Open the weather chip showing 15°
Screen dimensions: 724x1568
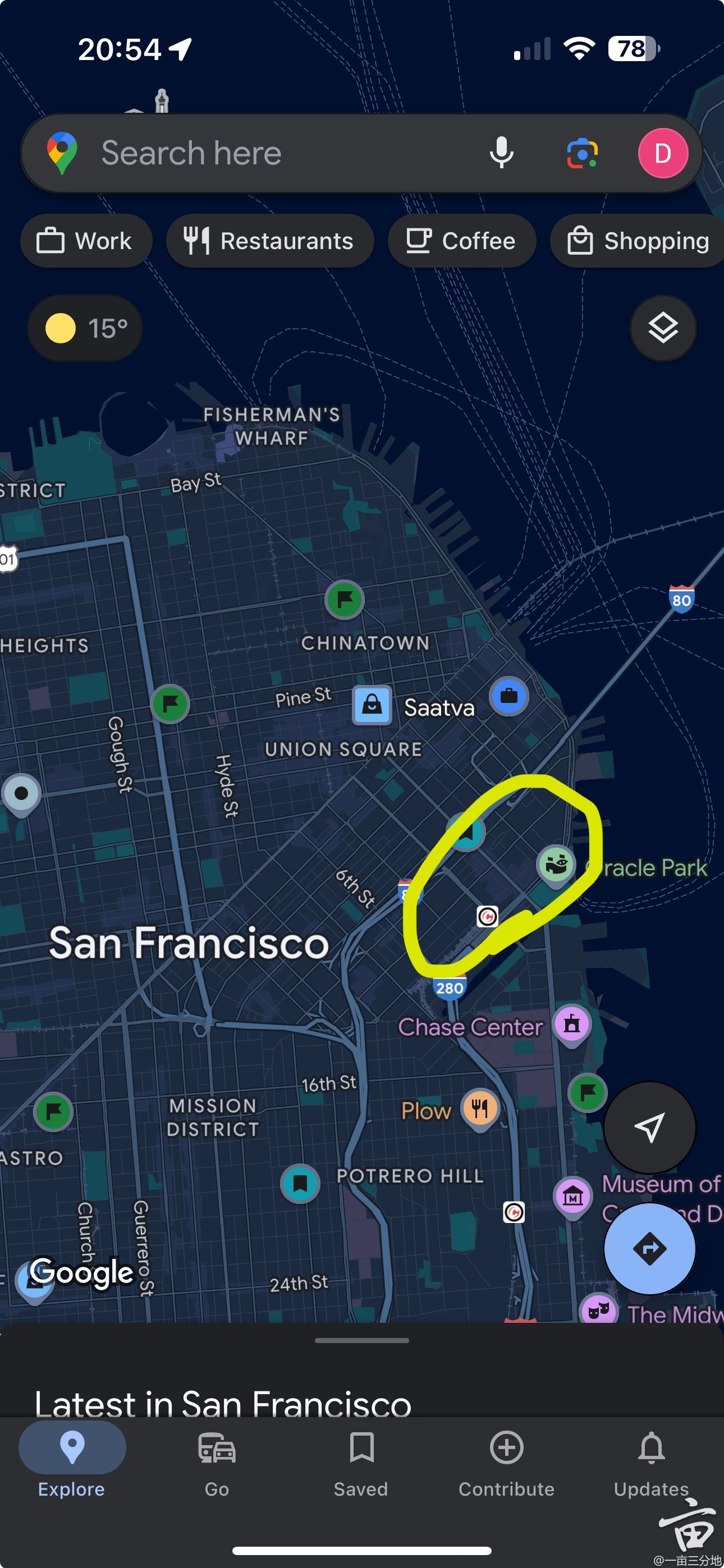coord(85,328)
